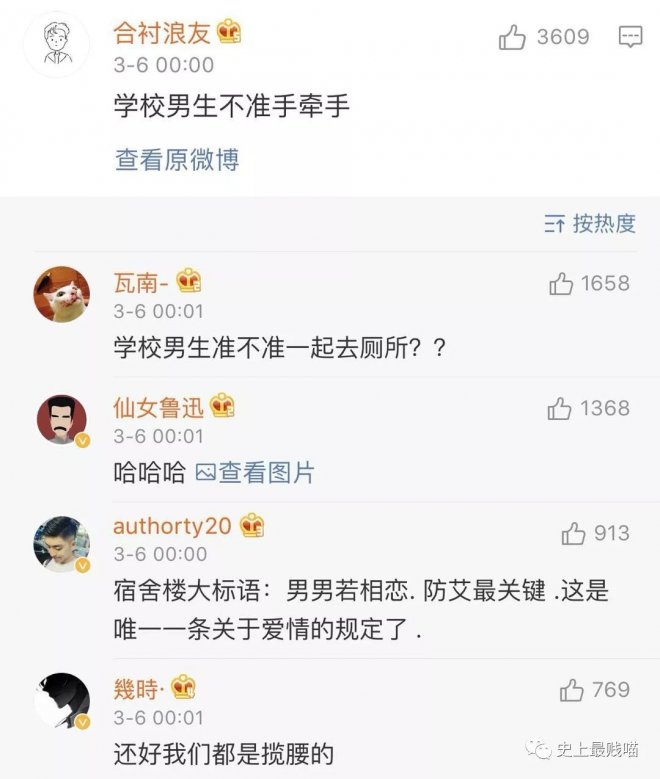Open 瓦南-'s profile avatar
The image size is (660, 779).
click(63, 294)
